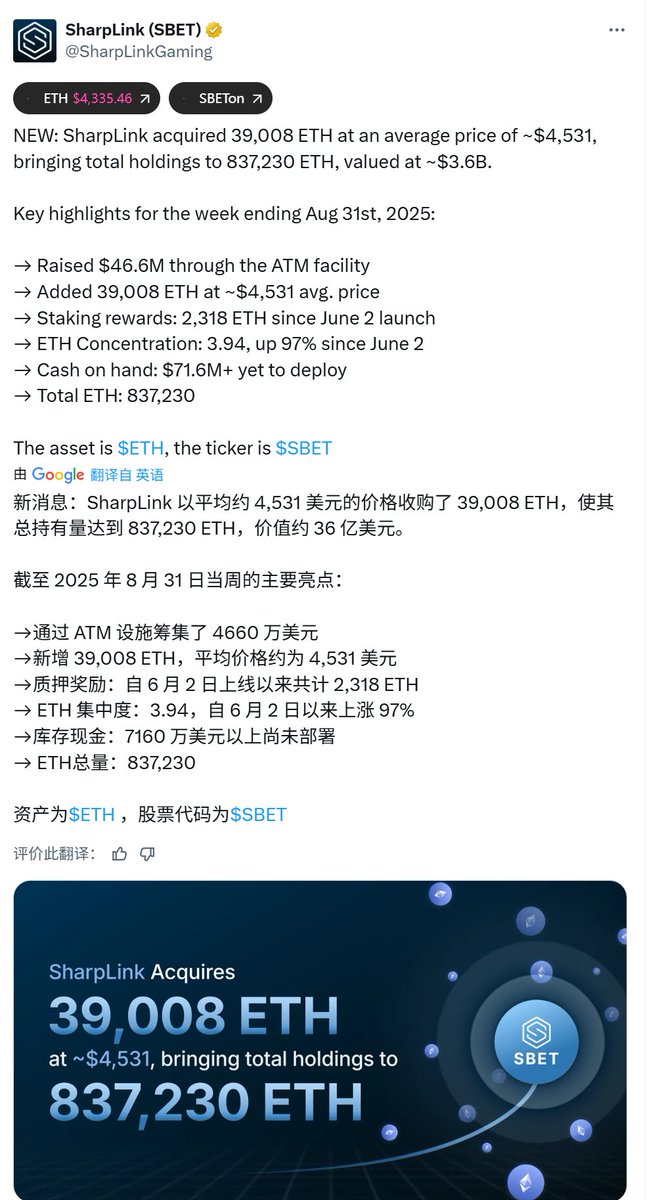Open the $SBET cashtag in English text

point(302,448)
